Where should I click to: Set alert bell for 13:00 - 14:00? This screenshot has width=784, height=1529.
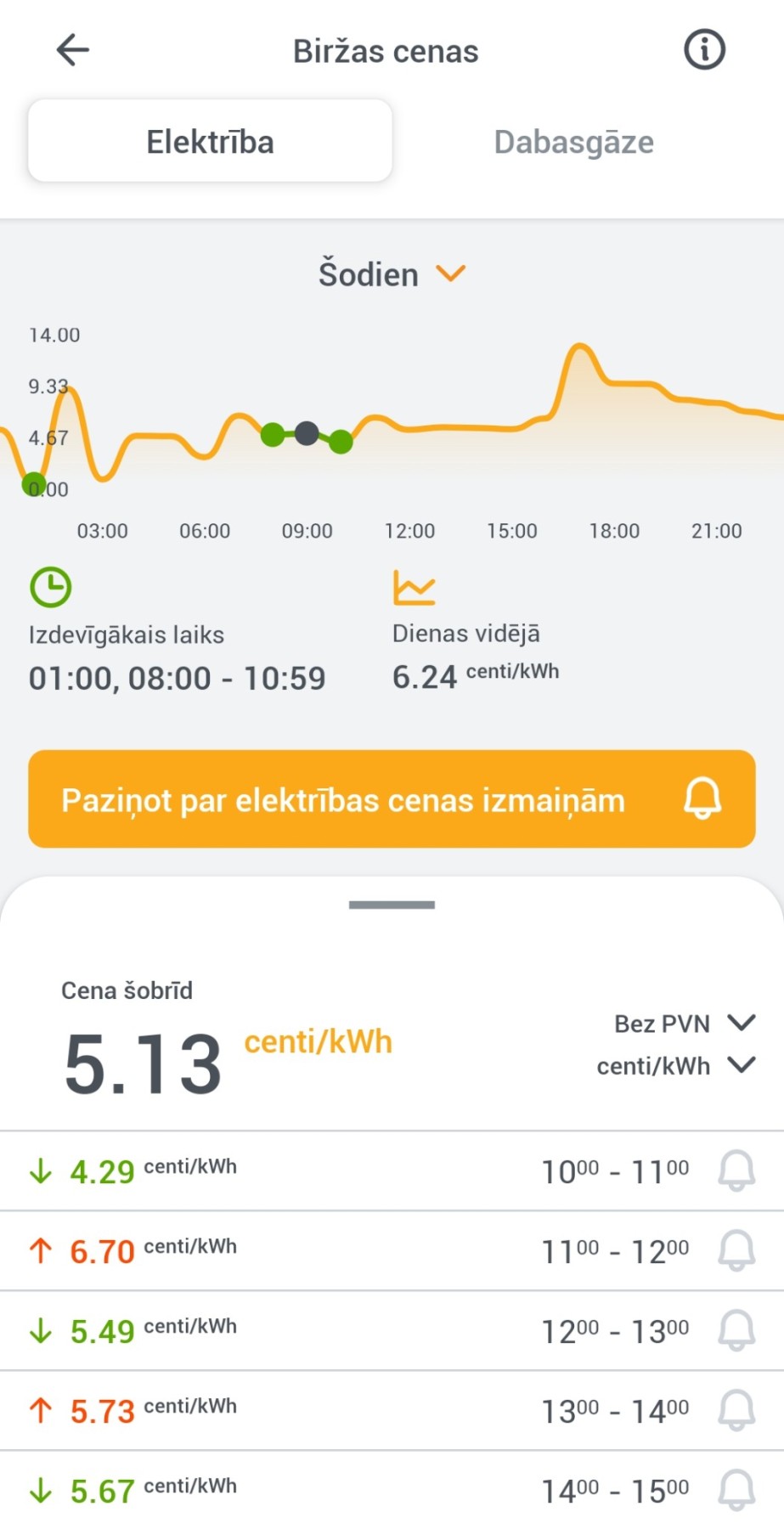tap(736, 1411)
